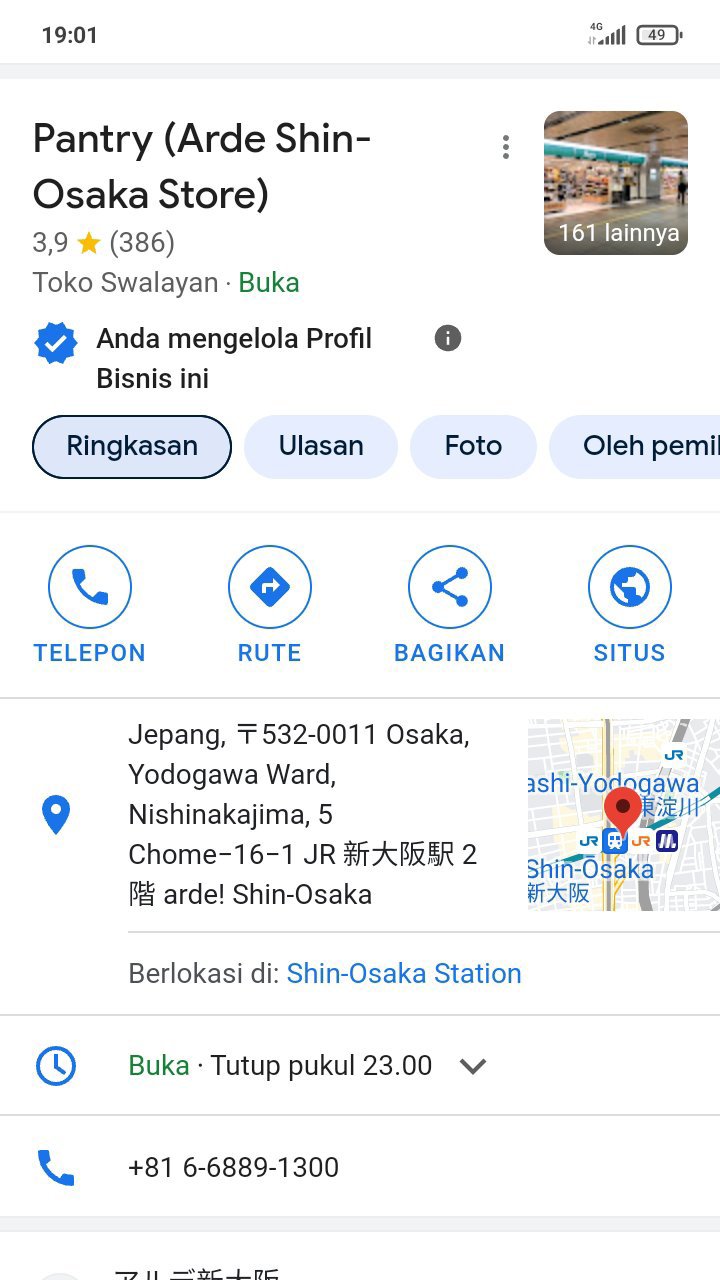Expand the opening hours chevron
Screen dimensions: 720x1280
pos(472,1066)
